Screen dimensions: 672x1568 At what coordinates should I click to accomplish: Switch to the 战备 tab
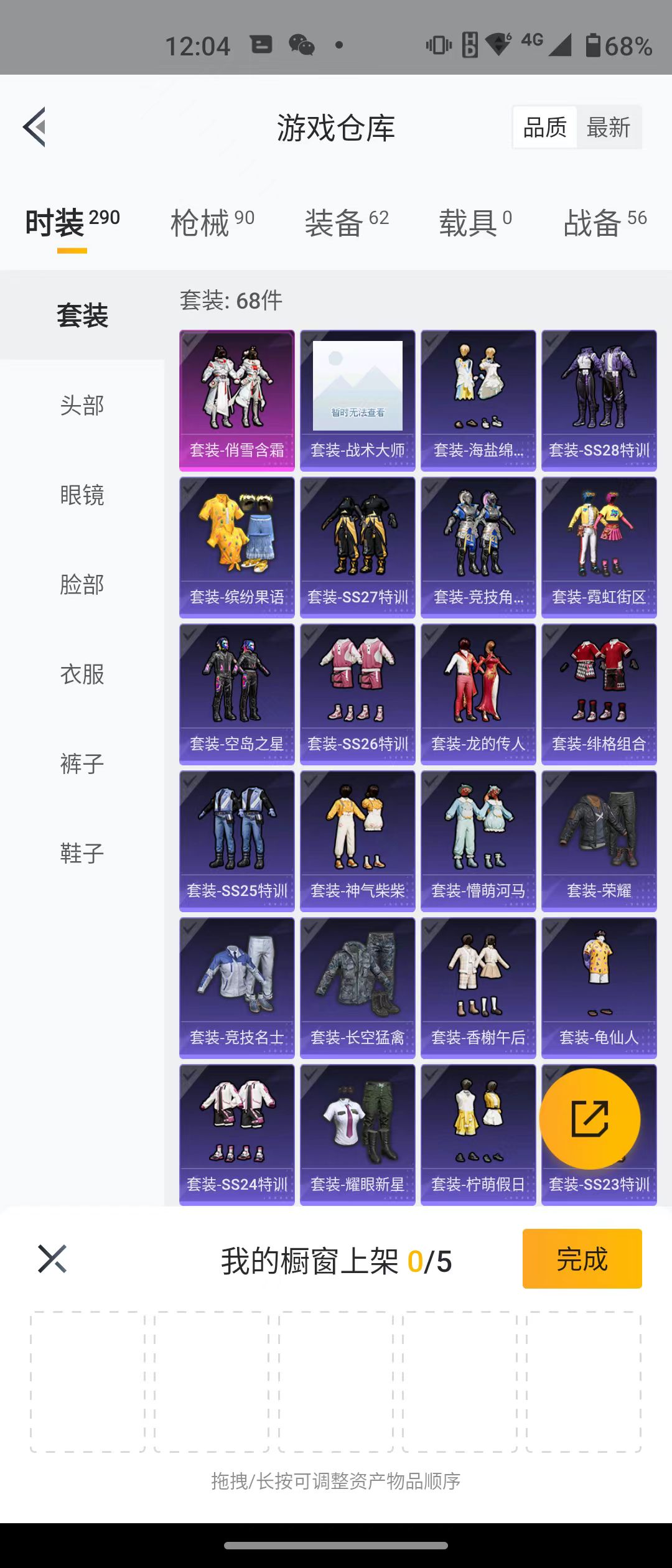point(605,223)
